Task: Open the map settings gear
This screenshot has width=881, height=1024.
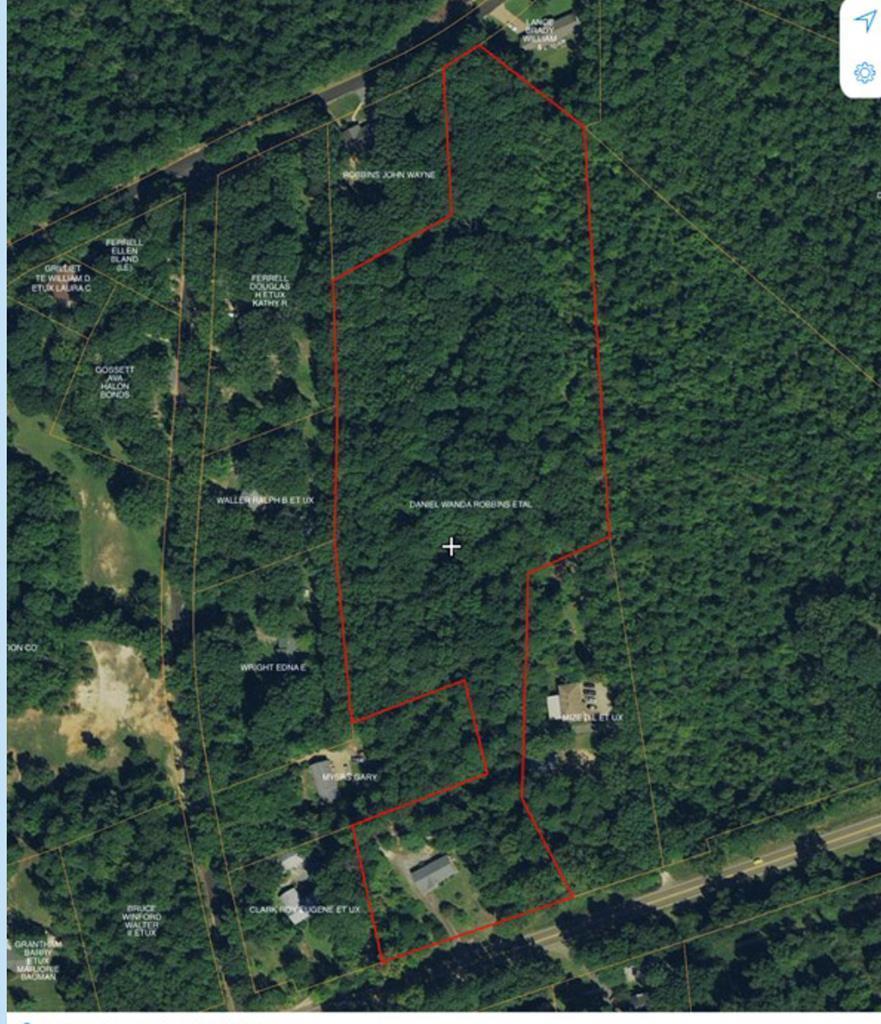Action: (x=864, y=72)
